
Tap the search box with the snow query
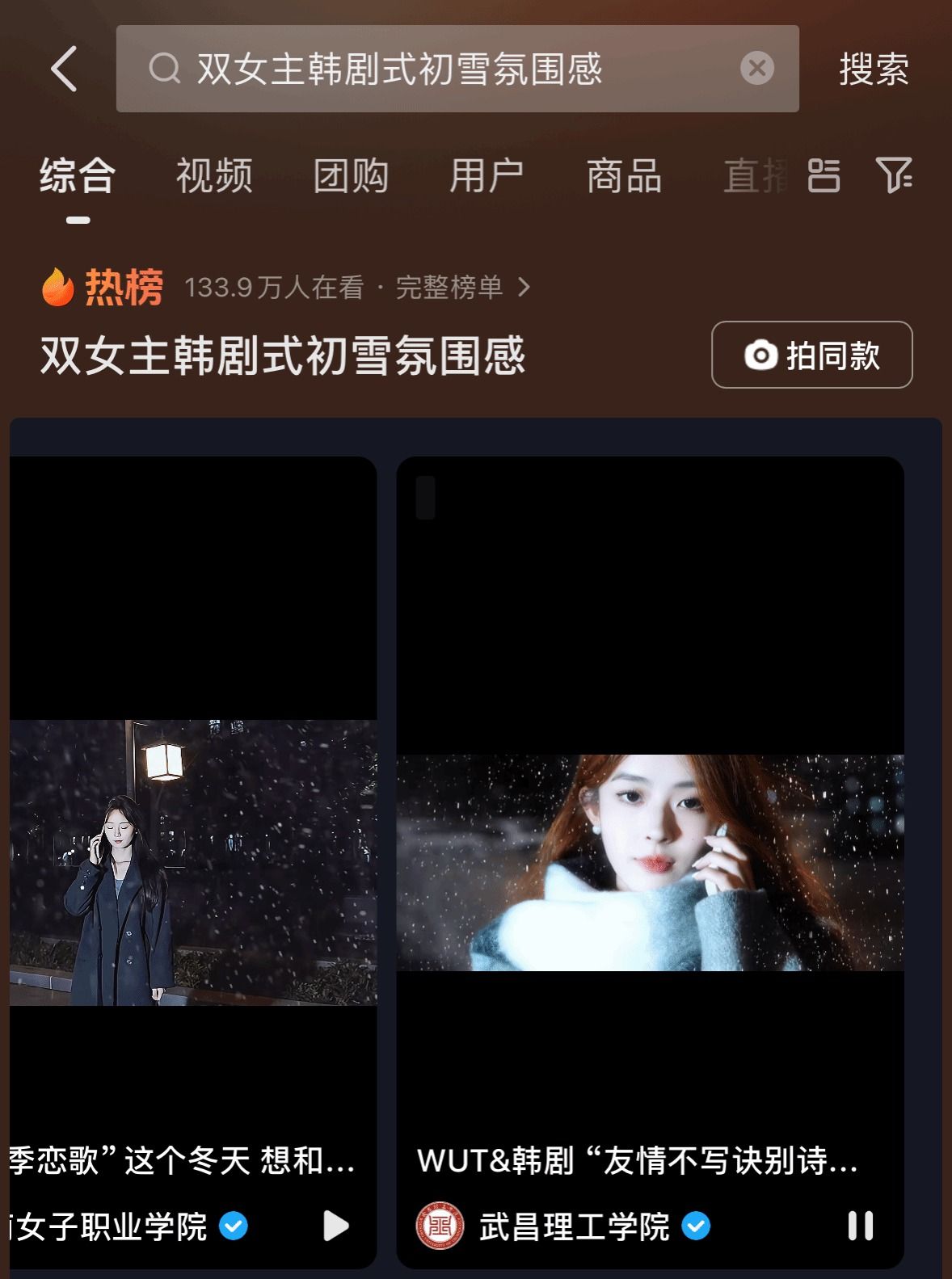[420, 69]
